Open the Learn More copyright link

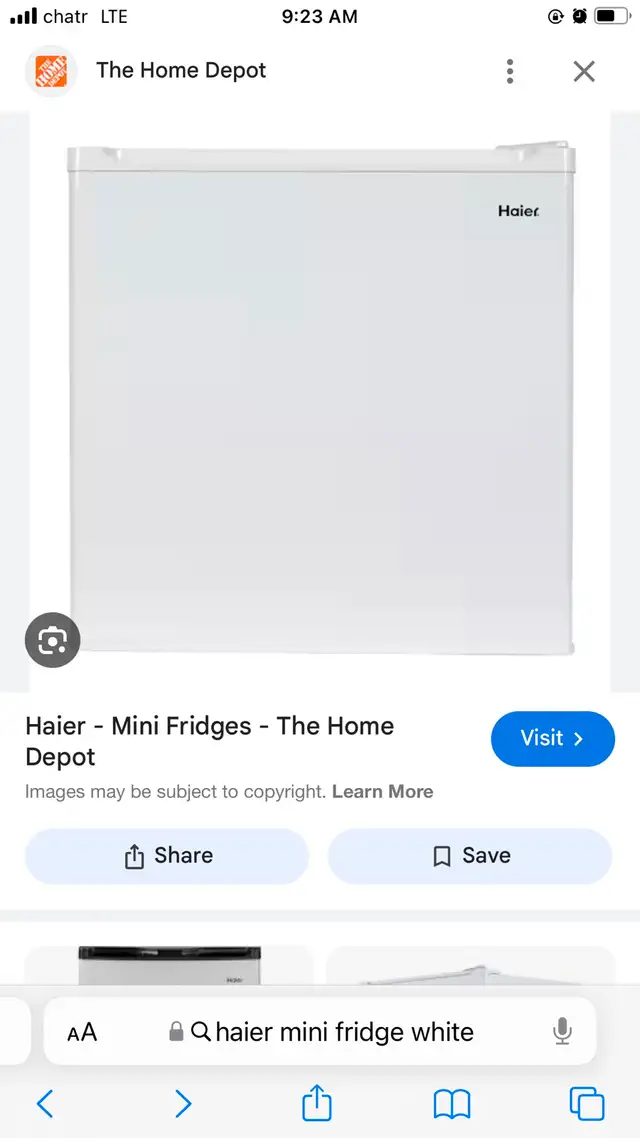[x=382, y=791]
